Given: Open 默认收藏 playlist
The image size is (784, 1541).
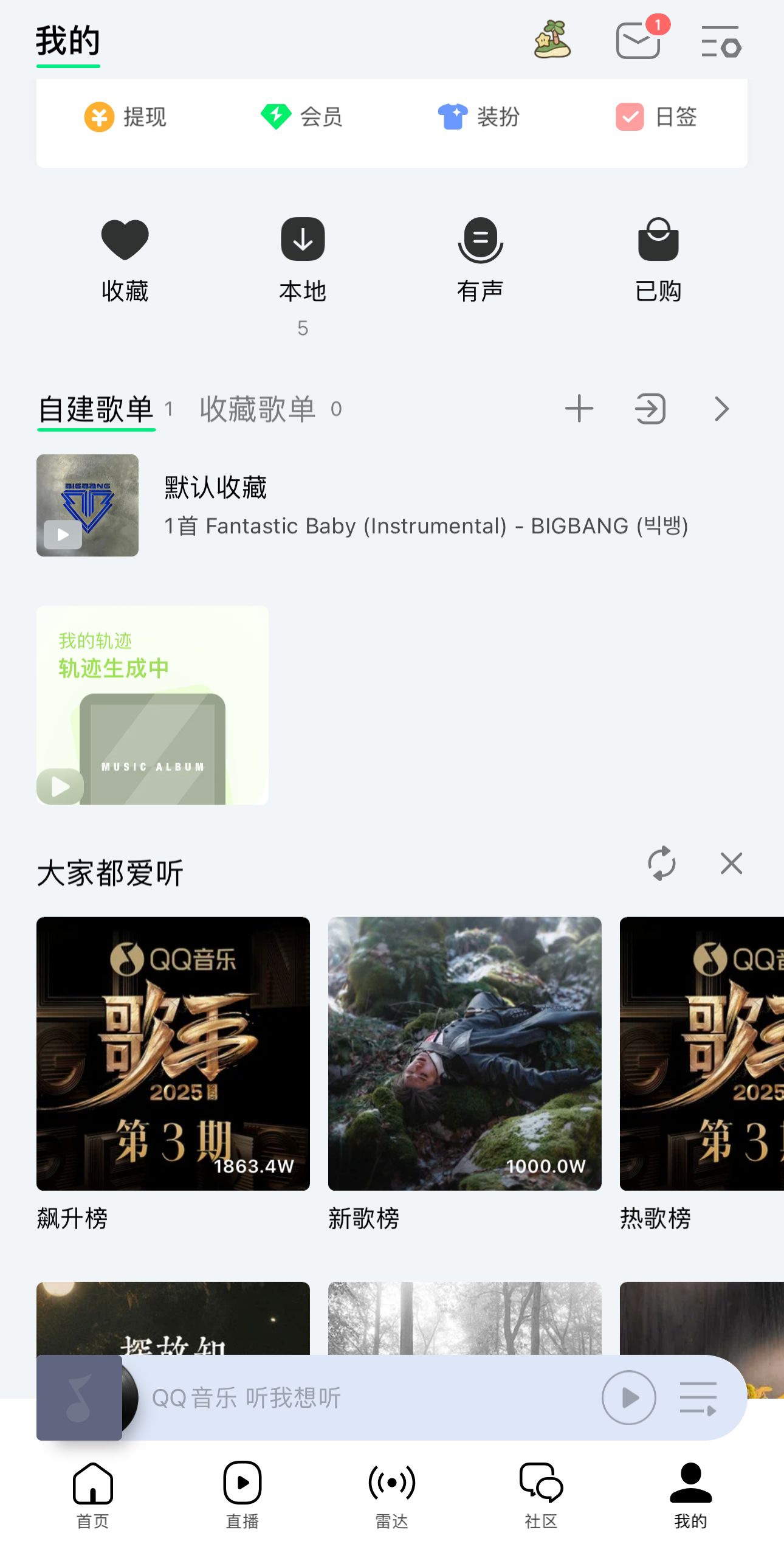Looking at the screenshot, I should pyautogui.click(x=365, y=505).
